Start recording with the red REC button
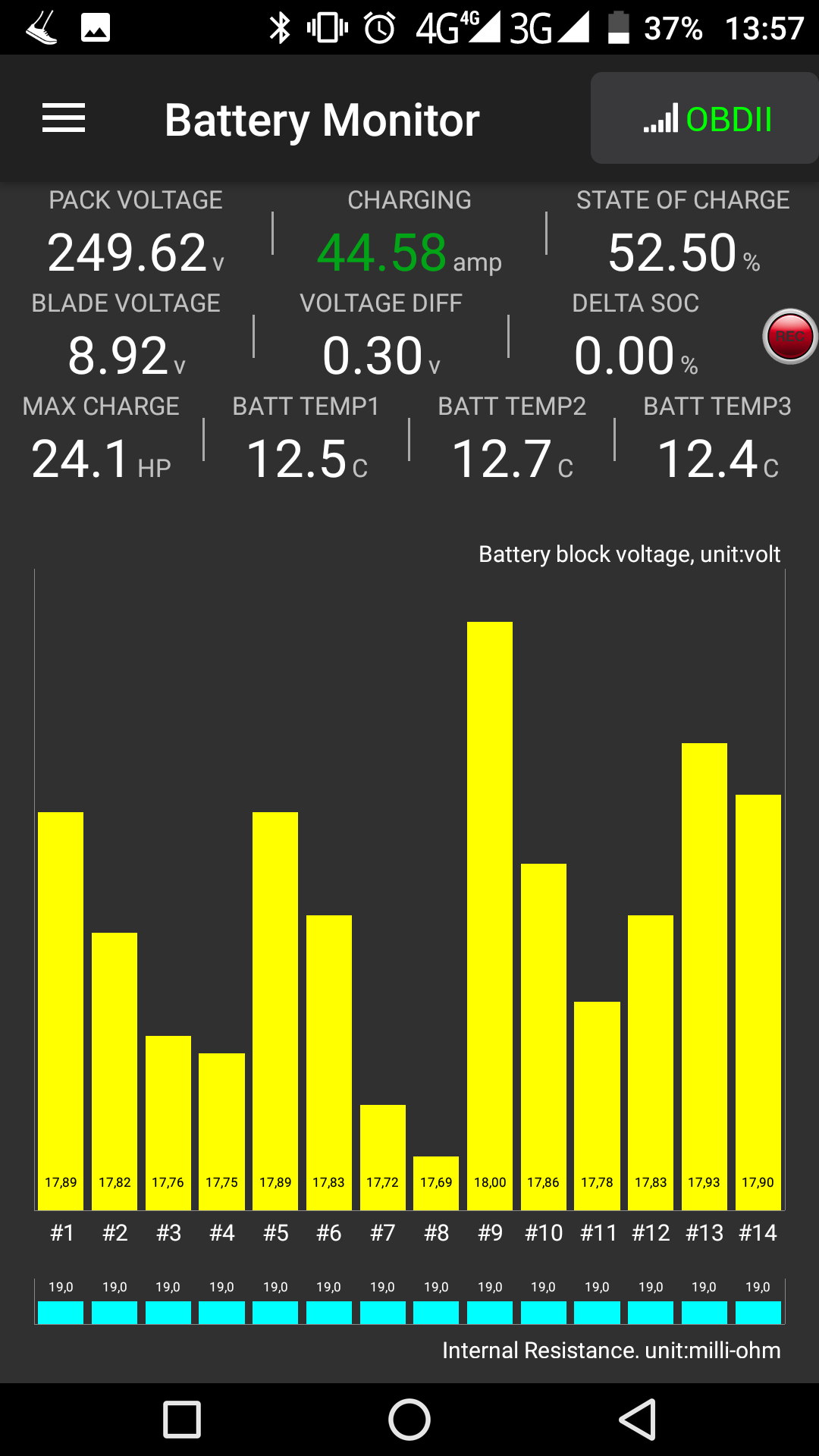This screenshot has width=819, height=1456. (789, 337)
